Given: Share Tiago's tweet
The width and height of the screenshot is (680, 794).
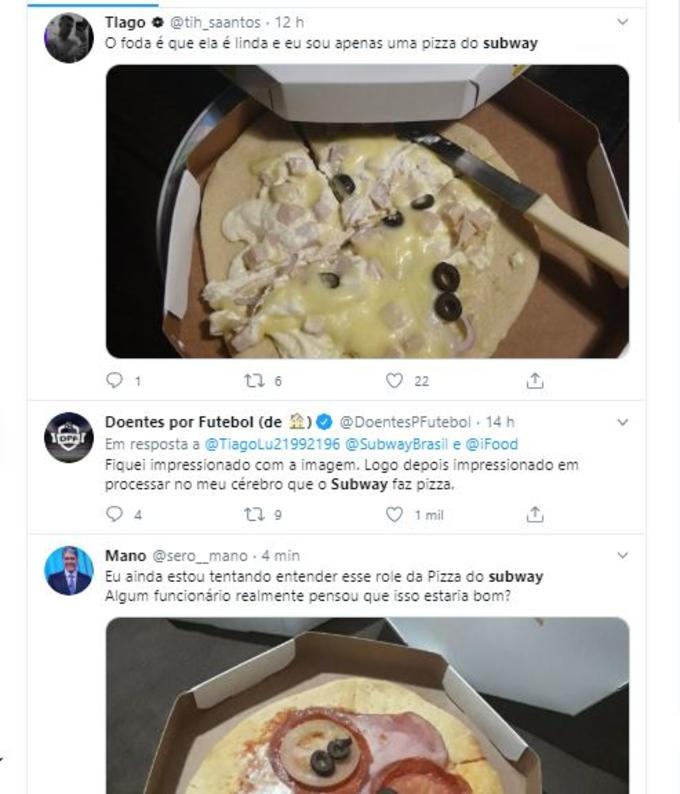Looking at the screenshot, I should (x=535, y=380).
